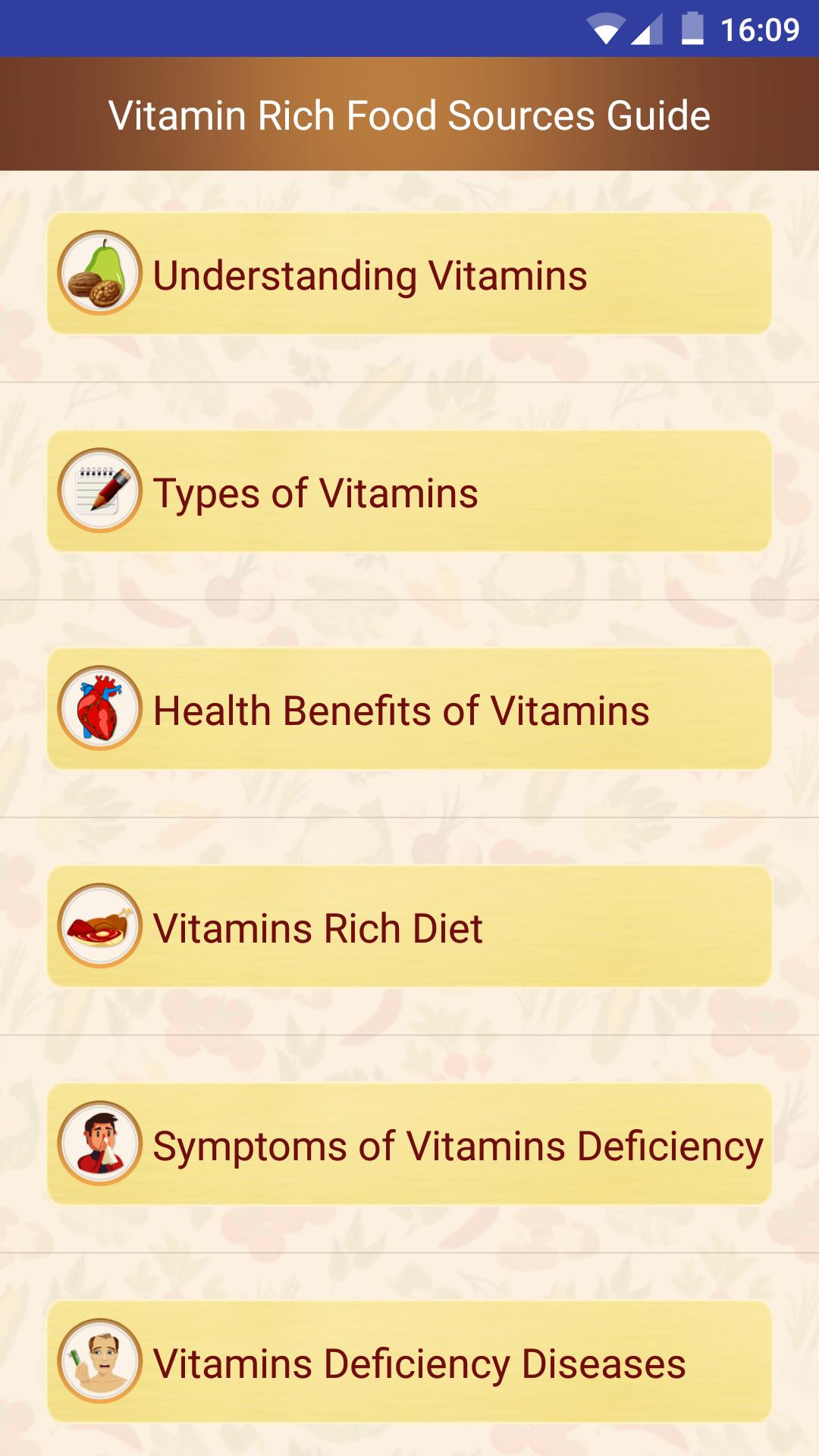Open the Types of Vitamins section
The height and width of the screenshot is (1456, 819).
point(409,491)
